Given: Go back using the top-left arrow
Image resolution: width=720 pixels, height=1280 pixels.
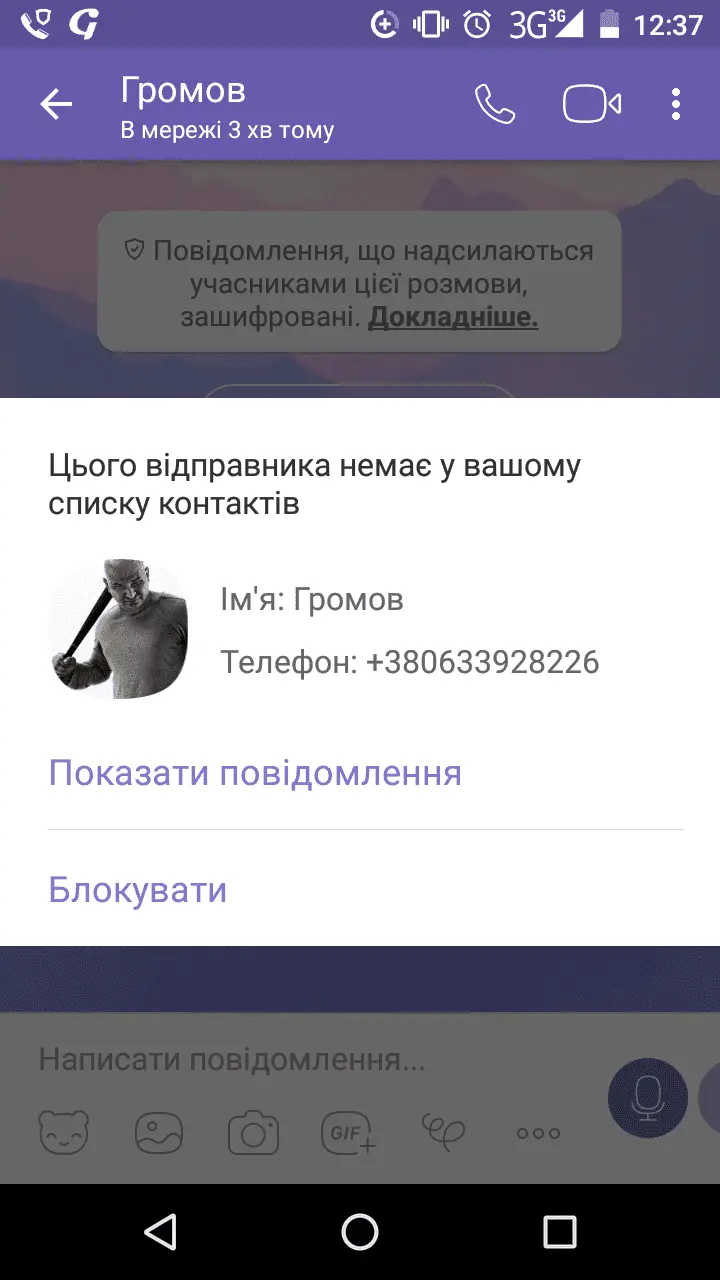Looking at the screenshot, I should point(56,104).
